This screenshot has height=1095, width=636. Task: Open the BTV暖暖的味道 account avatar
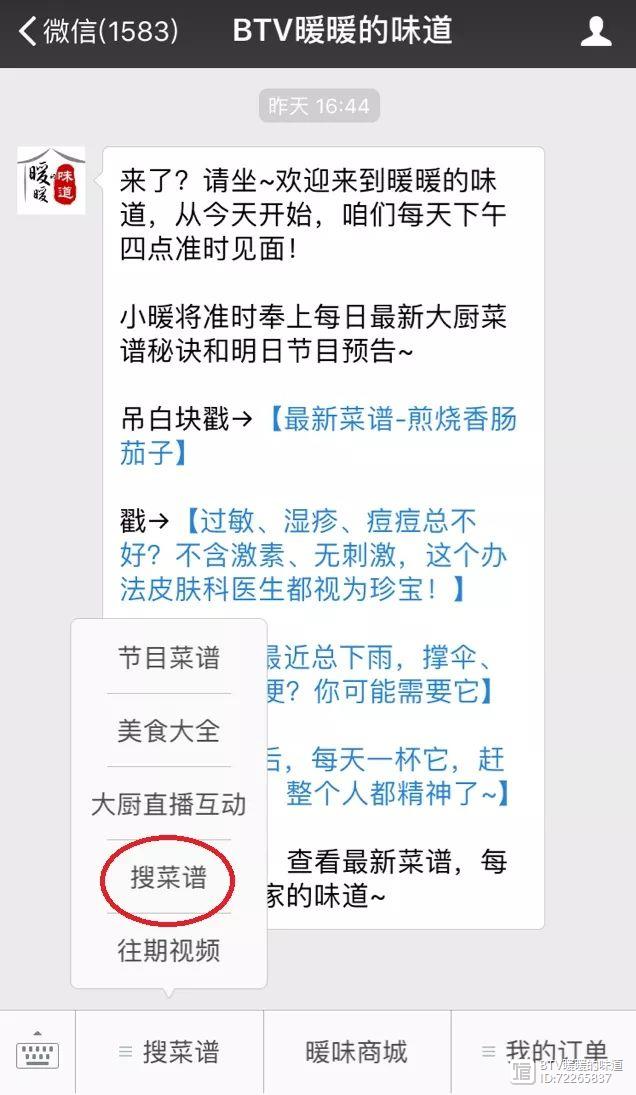pyautogui.click(x=51, y=180)
